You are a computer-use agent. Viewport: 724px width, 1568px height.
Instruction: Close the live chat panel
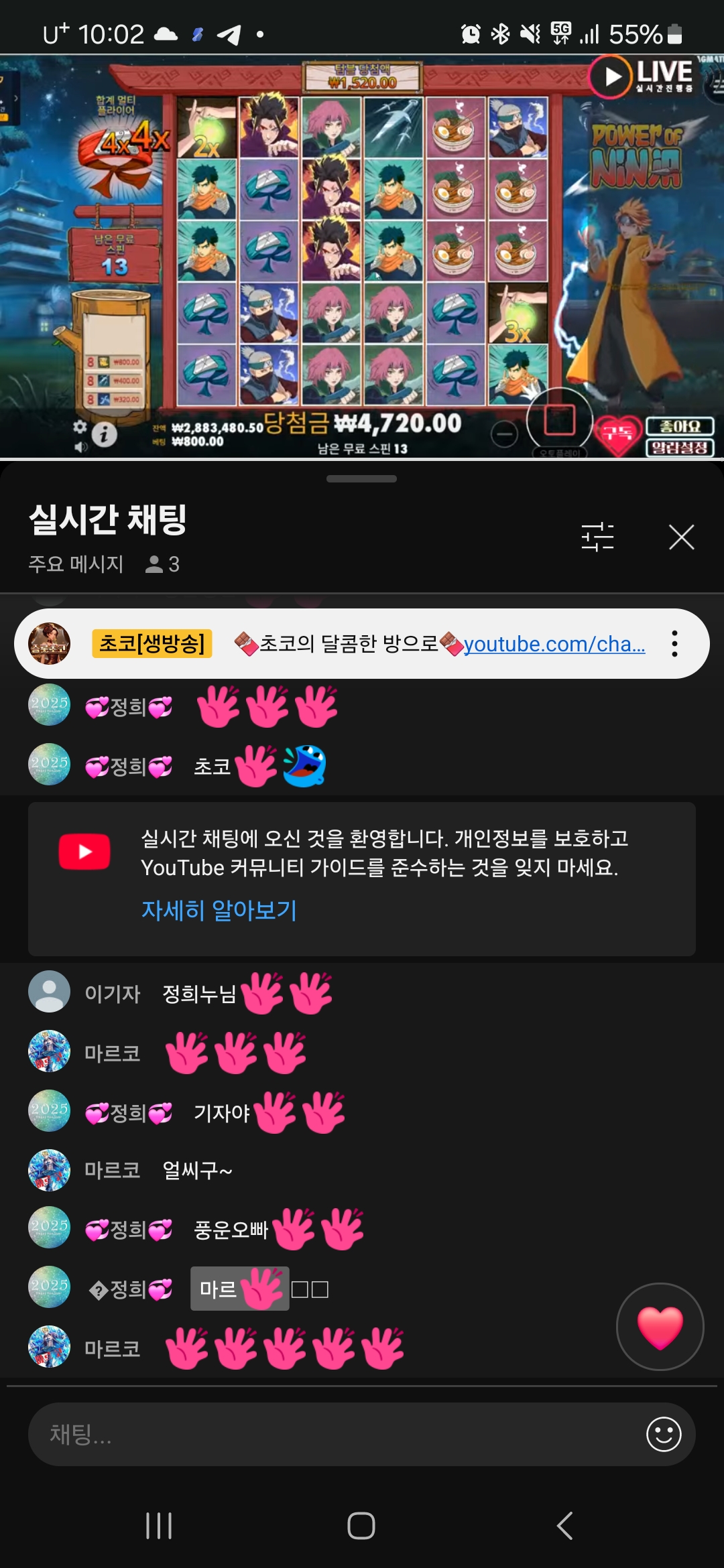(681, 537)
